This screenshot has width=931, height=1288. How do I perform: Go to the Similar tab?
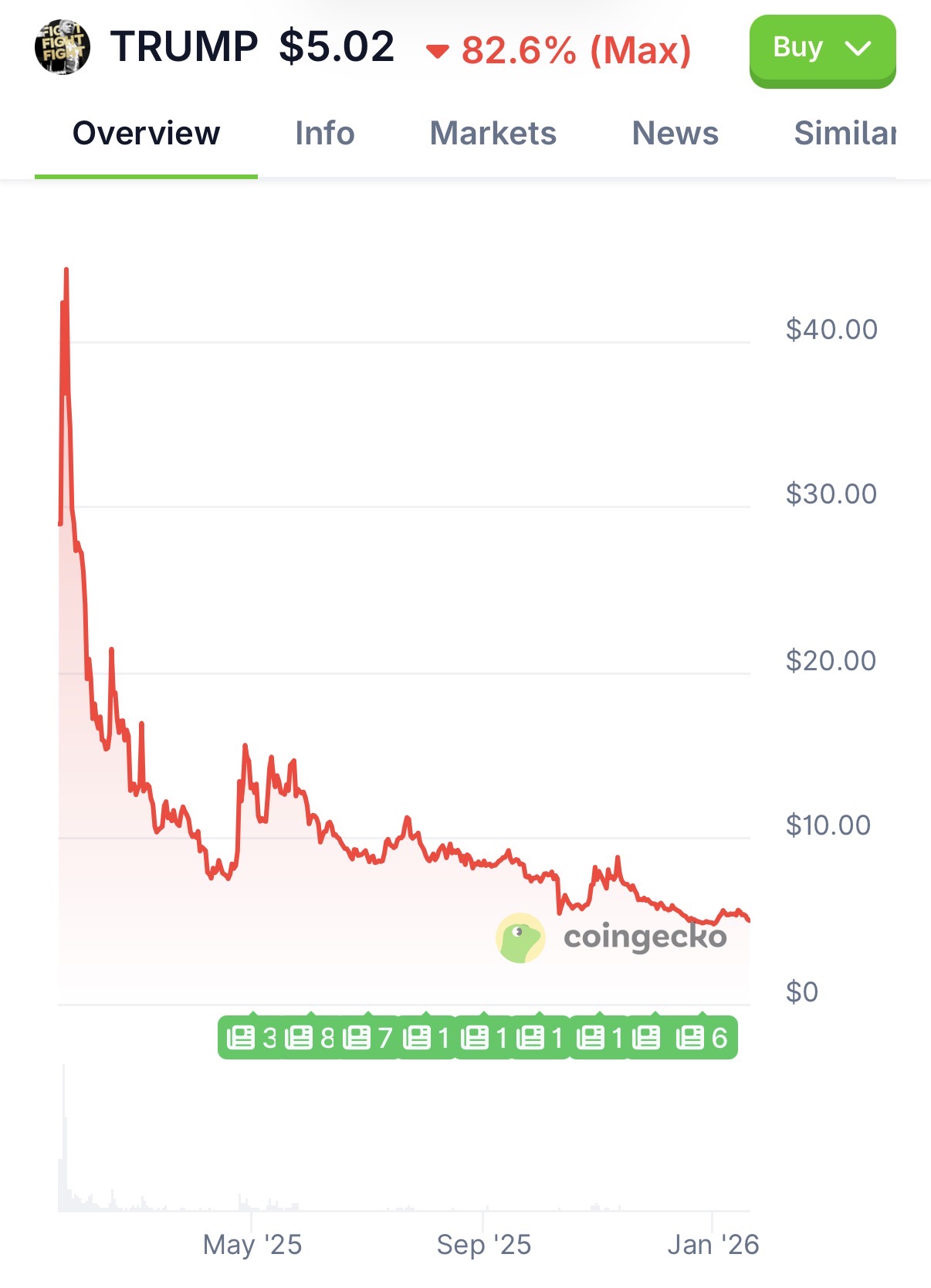click(845, 134)
